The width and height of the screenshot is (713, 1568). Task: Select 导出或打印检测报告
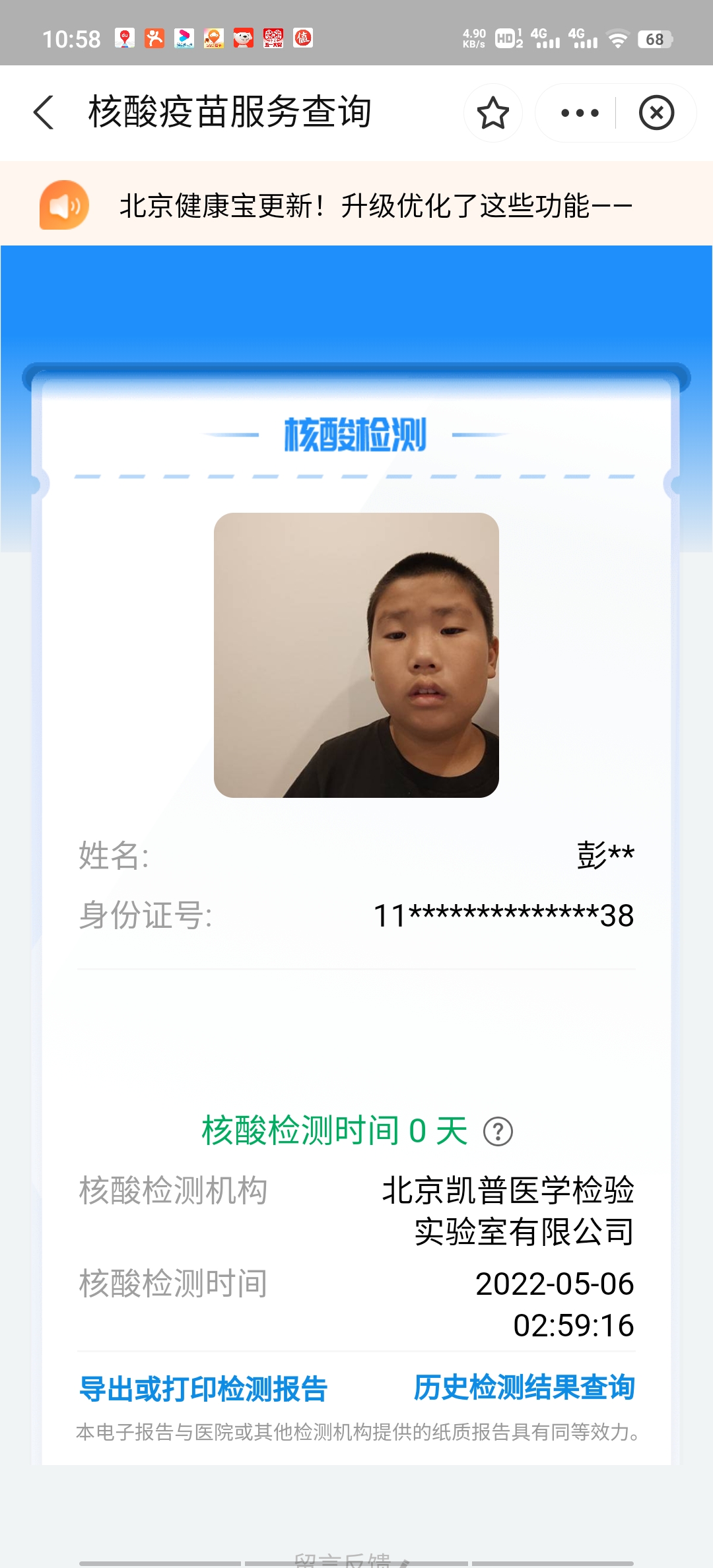[x=203, y=1388]
